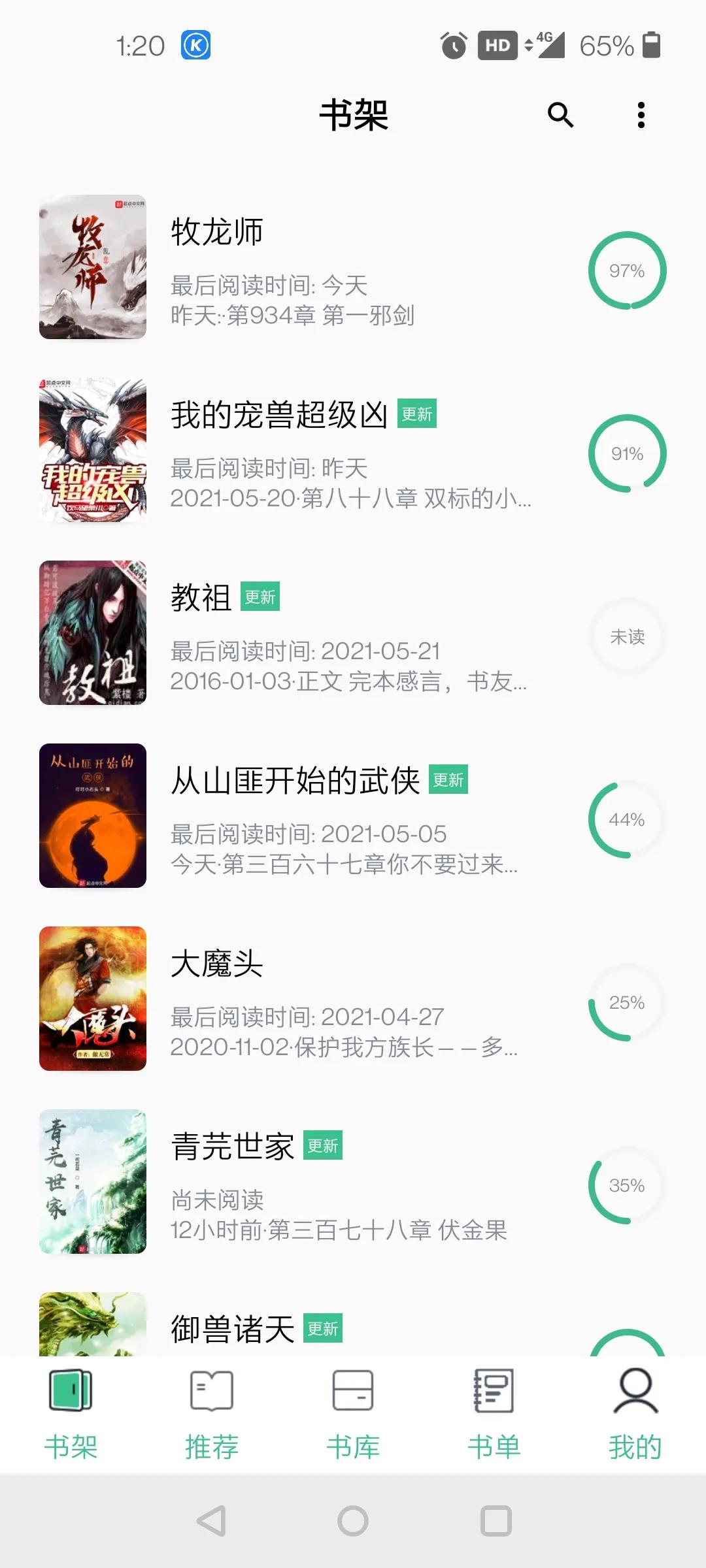Open the search icon on the bookshelf
The image size is (706, 1568).
tap(560, 115)
